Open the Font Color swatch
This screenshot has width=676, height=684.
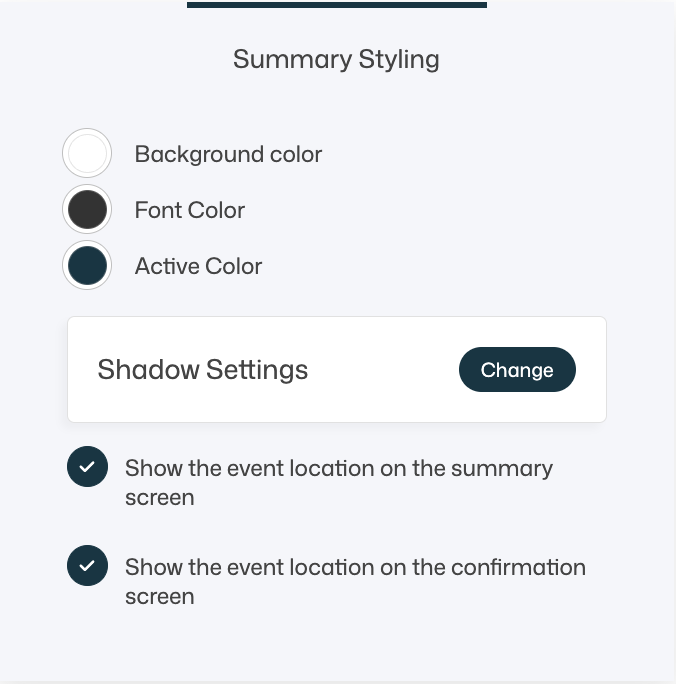click(87, 210)
